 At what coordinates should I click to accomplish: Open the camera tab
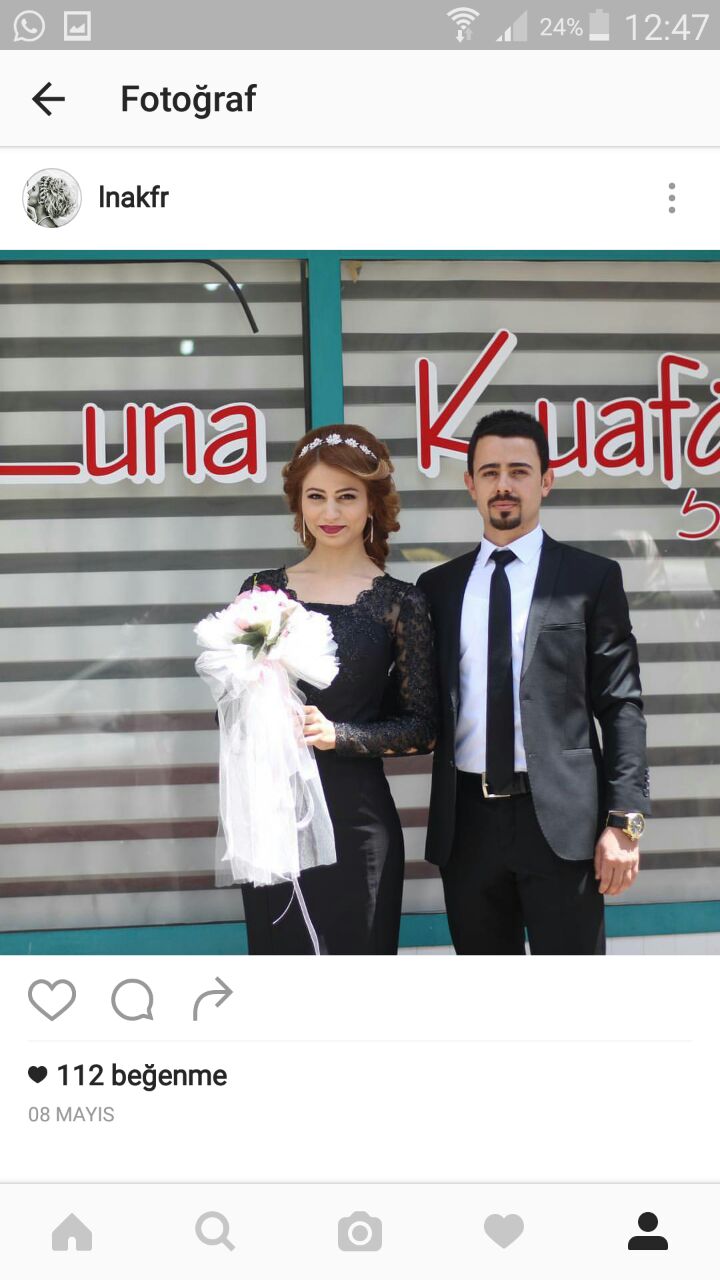pos(360,1232)
